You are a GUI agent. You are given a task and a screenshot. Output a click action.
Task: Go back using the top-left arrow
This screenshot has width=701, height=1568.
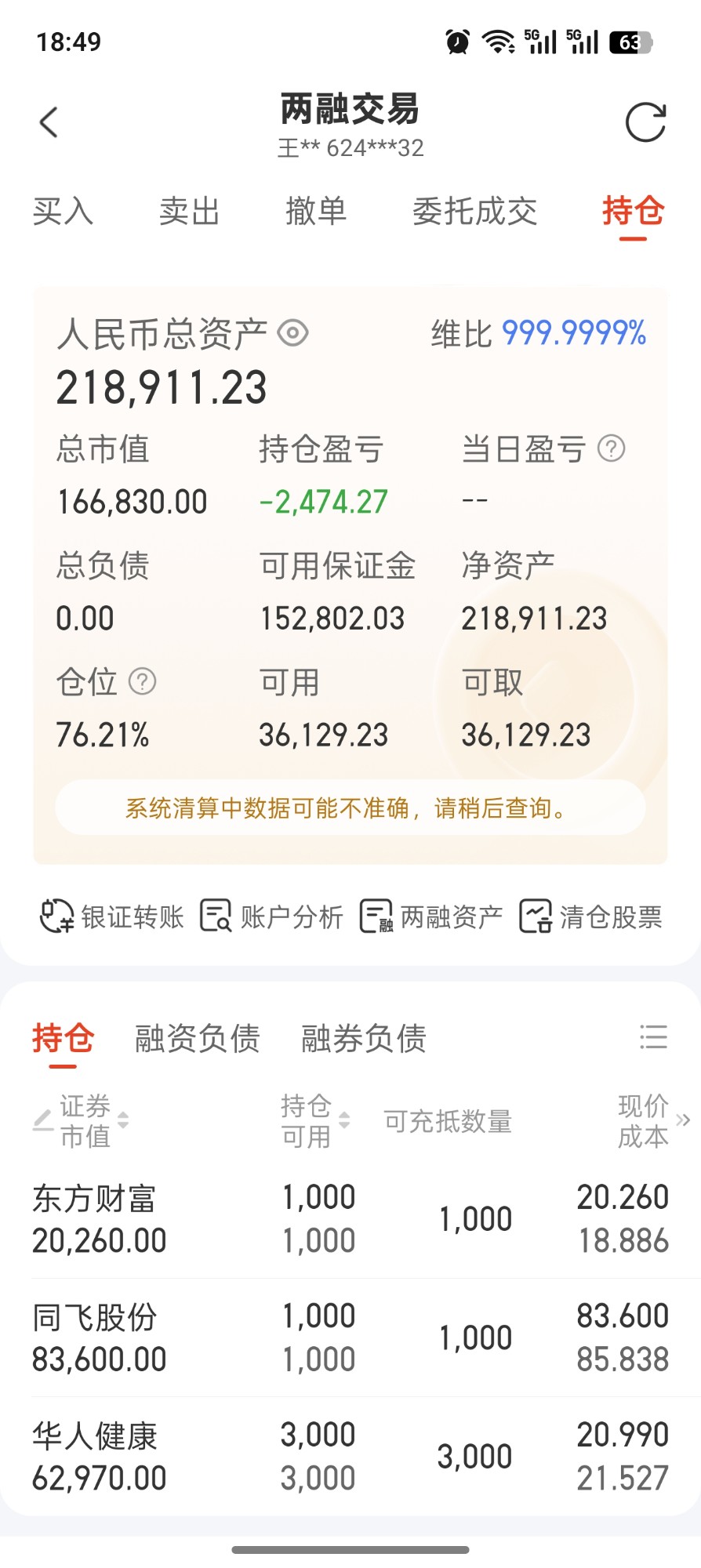pyautogui.click(x=49, y=122)
